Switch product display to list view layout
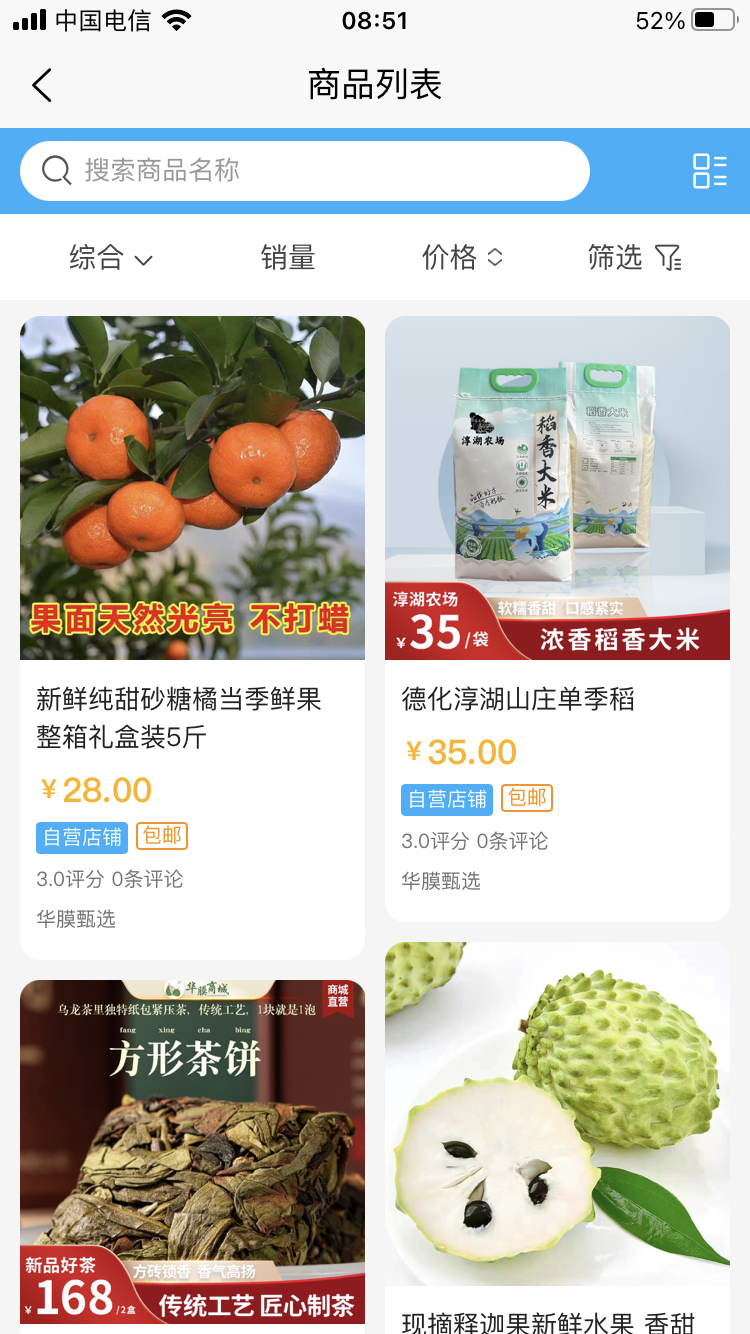Screen dimensions: 750x1334 pyautogui.click(x=710, y=171)
